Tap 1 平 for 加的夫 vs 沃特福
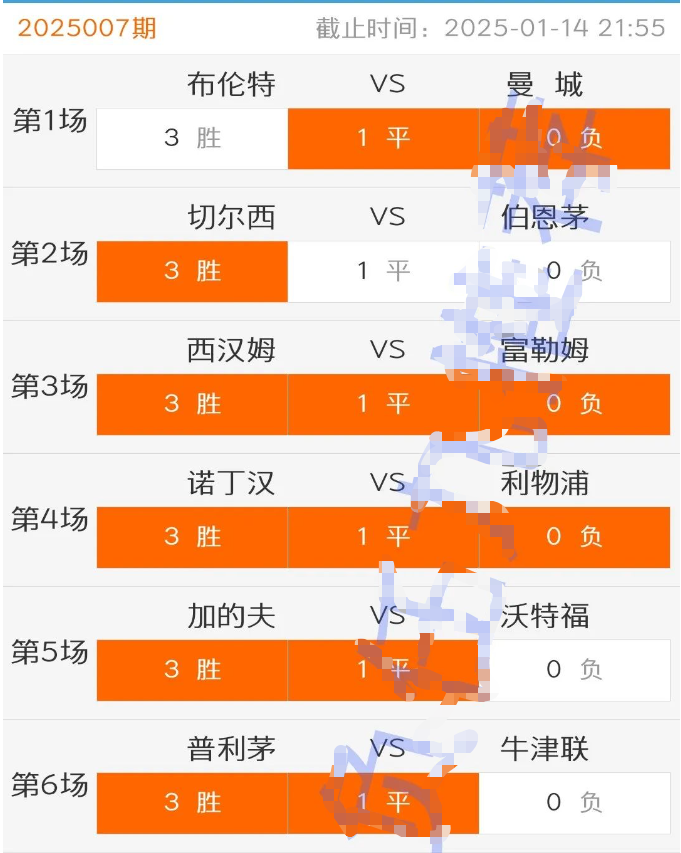The image size is (681, 853). pos(383,670)
